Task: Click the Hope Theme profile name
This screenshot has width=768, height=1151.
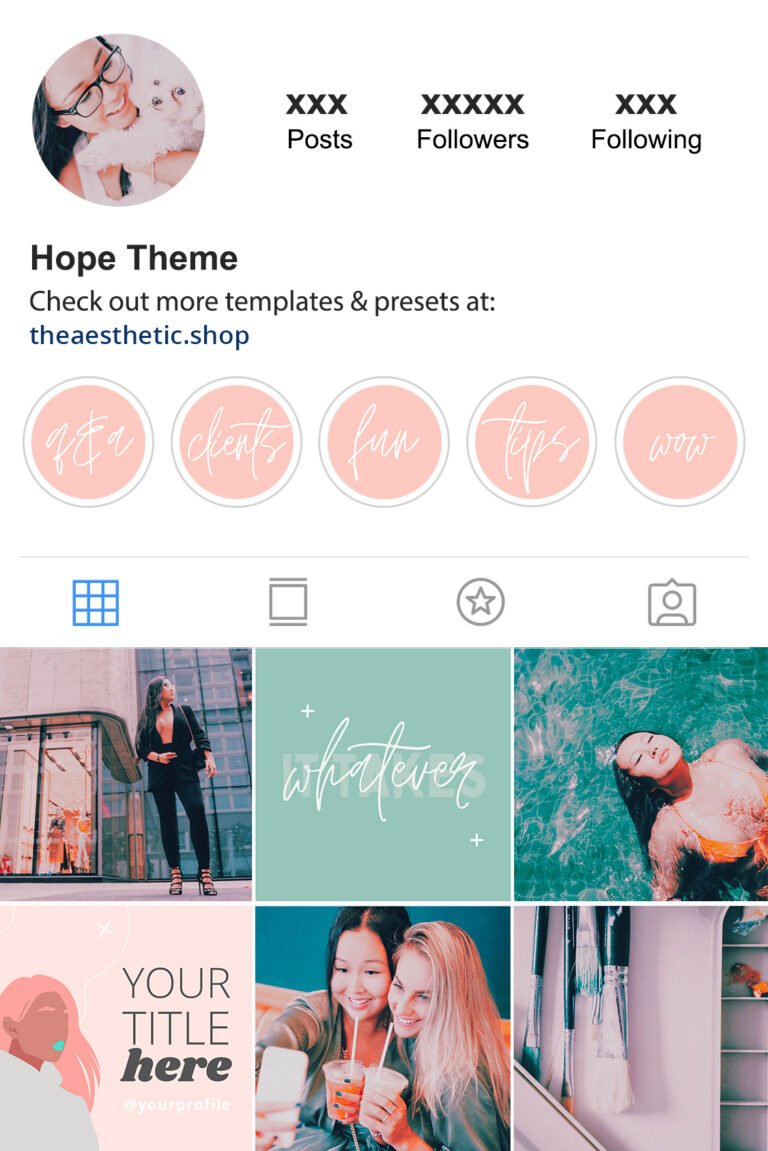Action: point(133,258)
